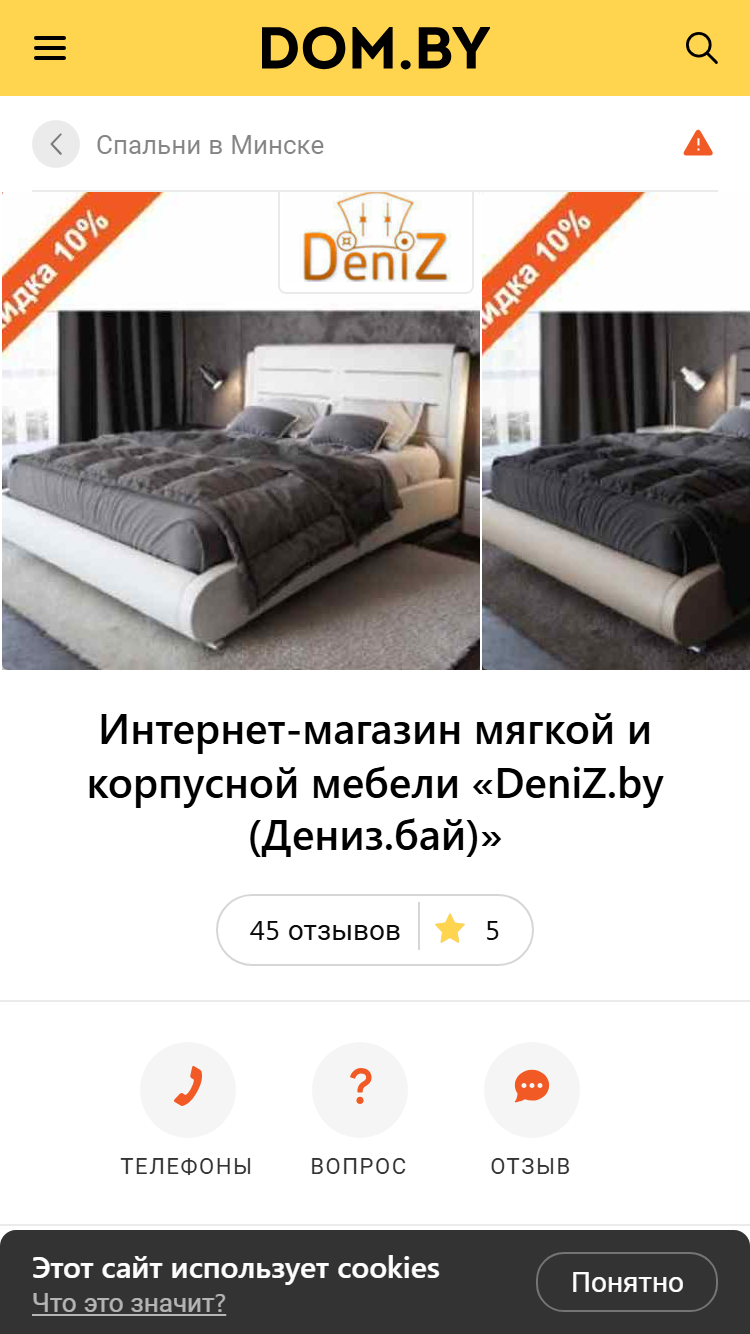
Task: Open the Что это значит? link
Action: (129, 1303)
